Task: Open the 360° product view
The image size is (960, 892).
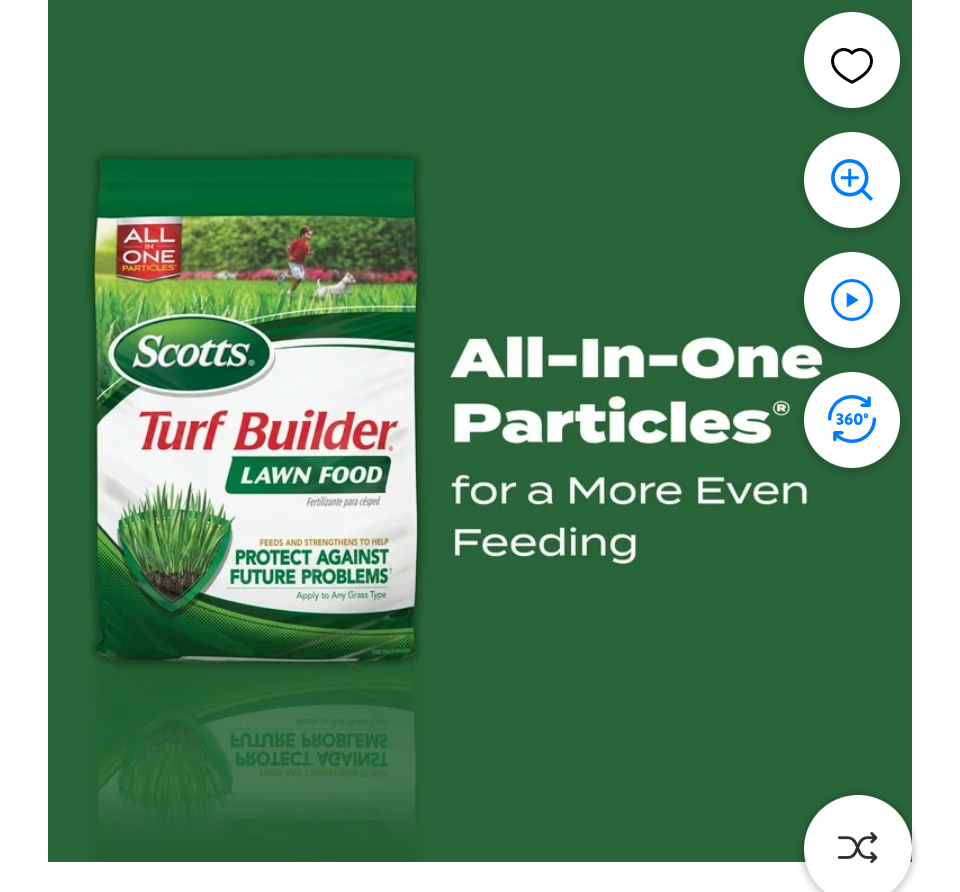Action: coord(852,420)
